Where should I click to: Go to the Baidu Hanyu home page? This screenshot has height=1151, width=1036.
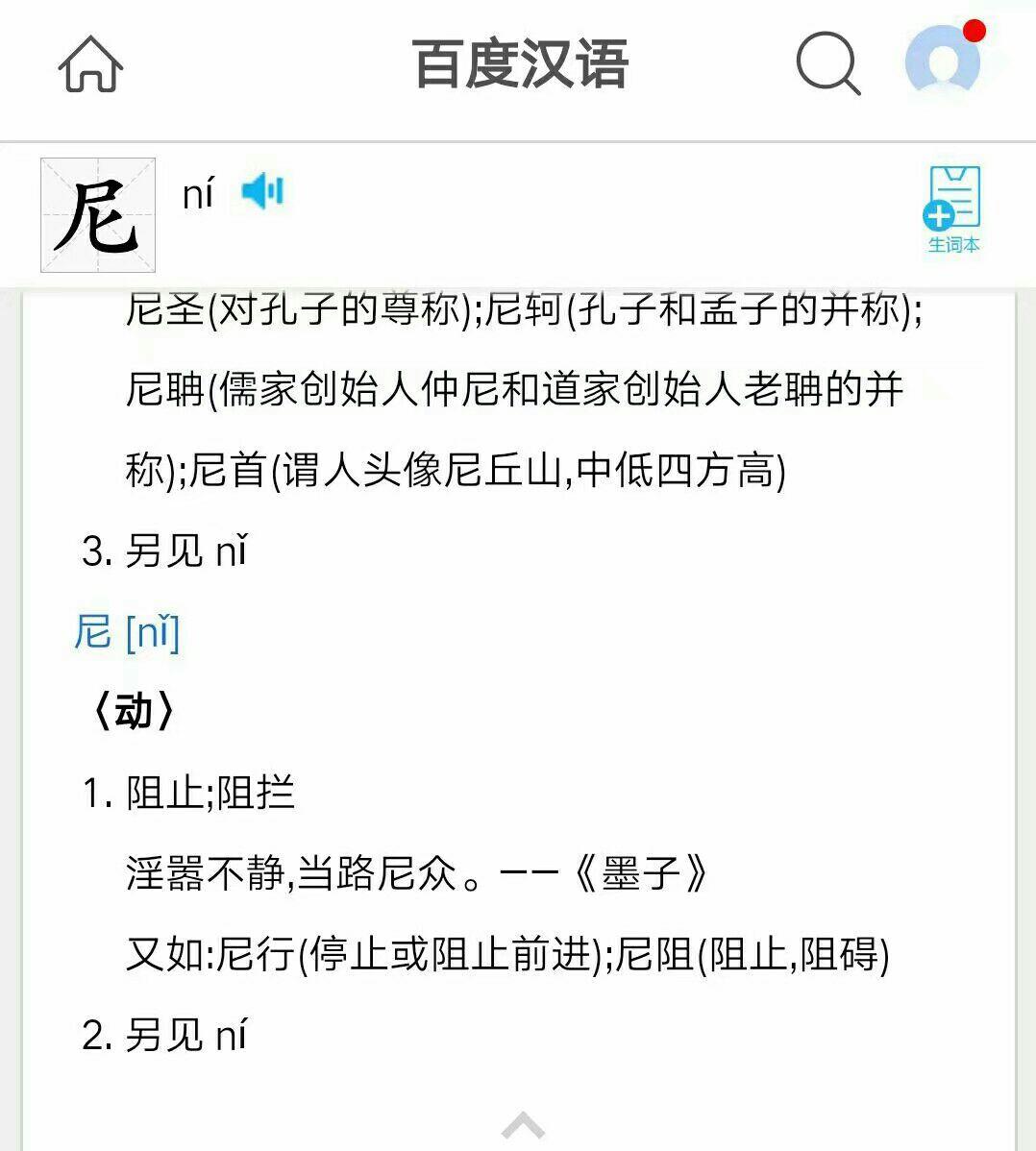tap(90, 64)
